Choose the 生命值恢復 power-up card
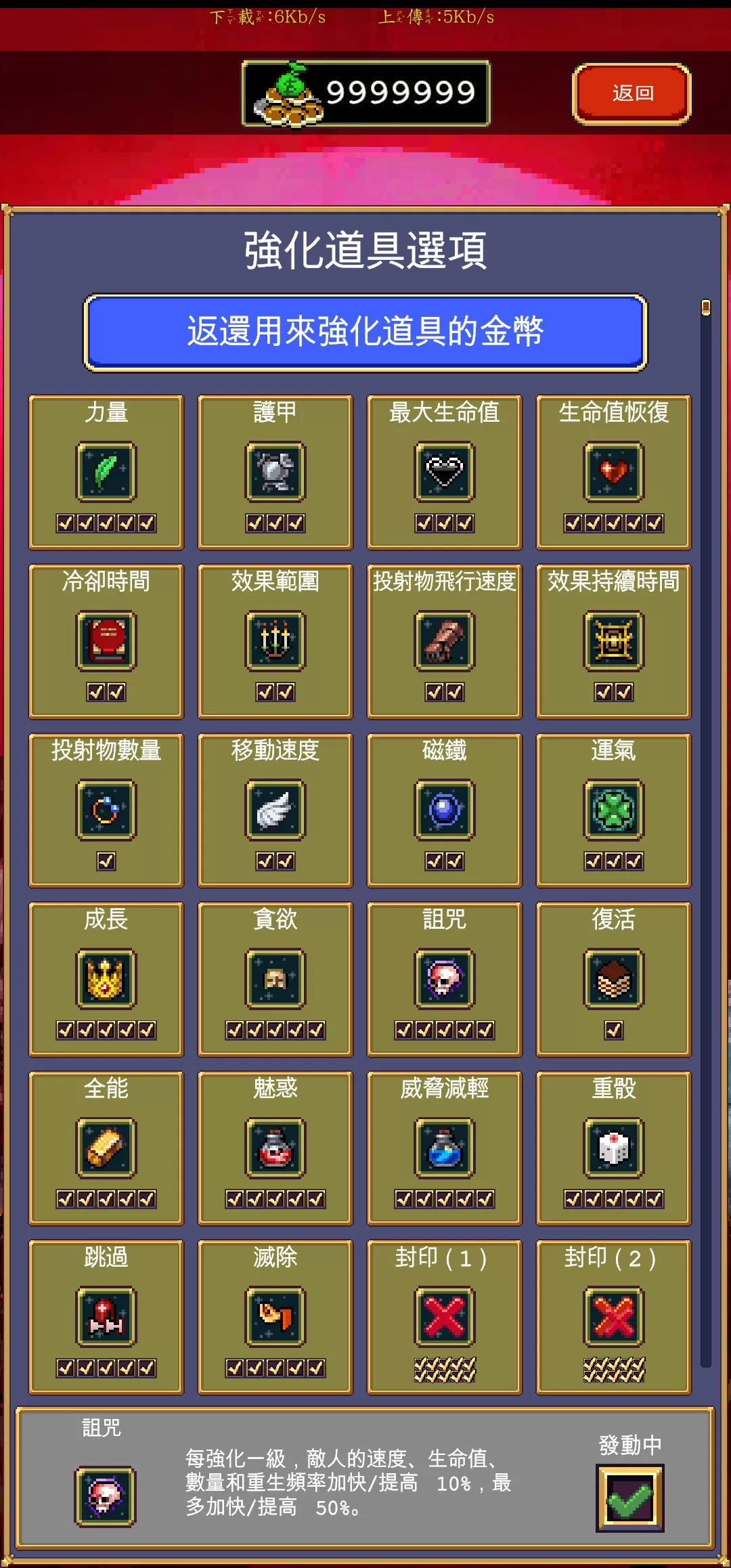Screen dimensions: 731x1568 click(x=614, y=472)
